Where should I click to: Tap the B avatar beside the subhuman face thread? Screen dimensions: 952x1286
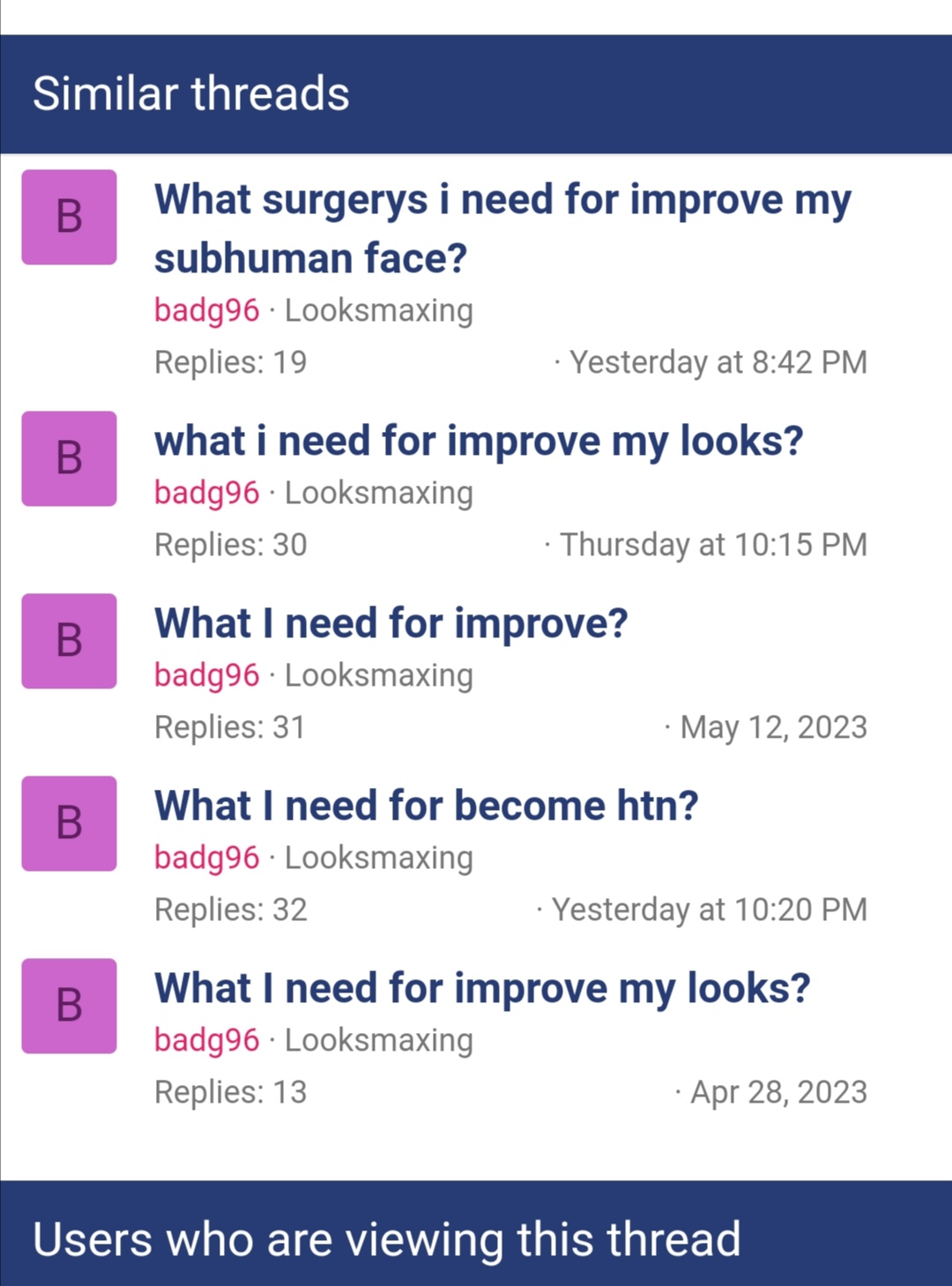click(x=70, y=218)
